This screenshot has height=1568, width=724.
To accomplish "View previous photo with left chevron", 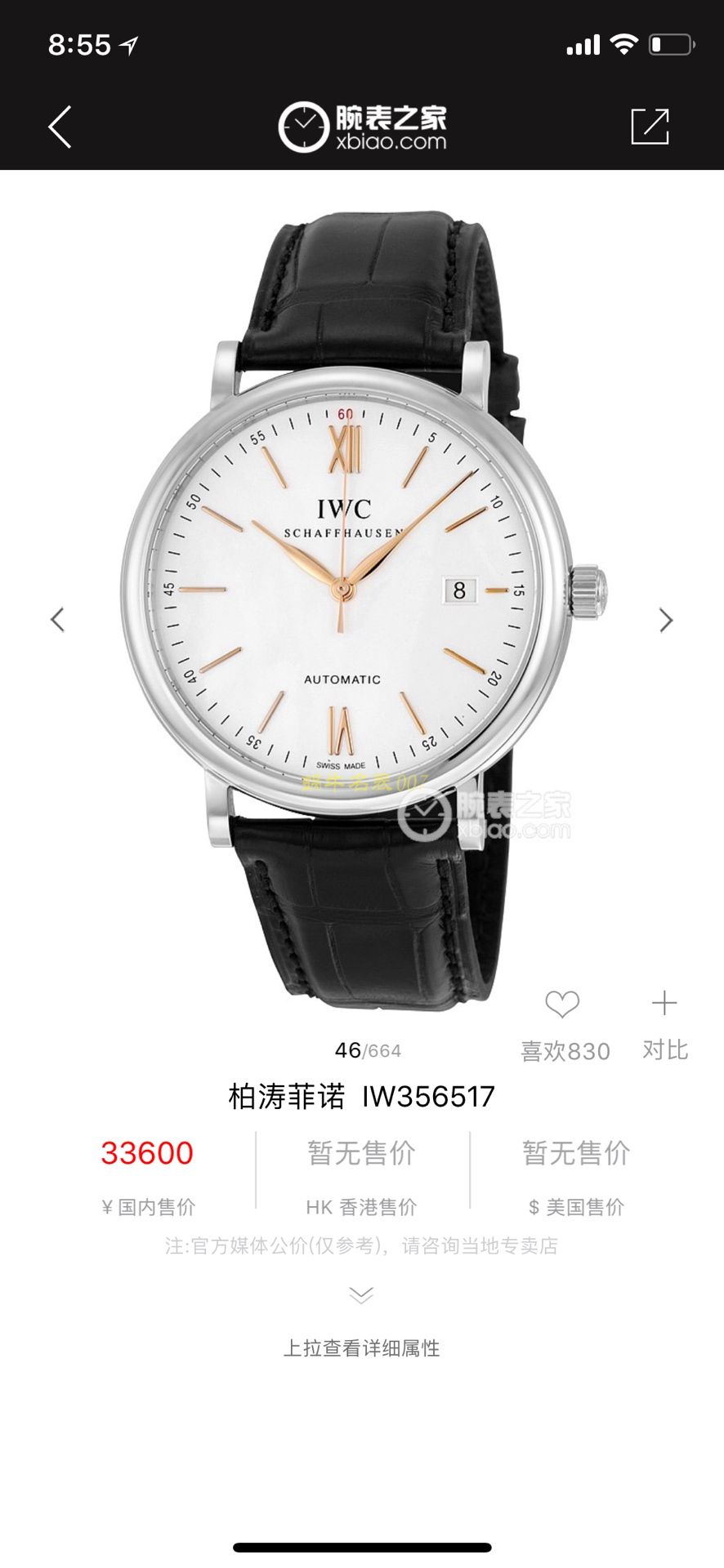I will [x=57, y=621].
